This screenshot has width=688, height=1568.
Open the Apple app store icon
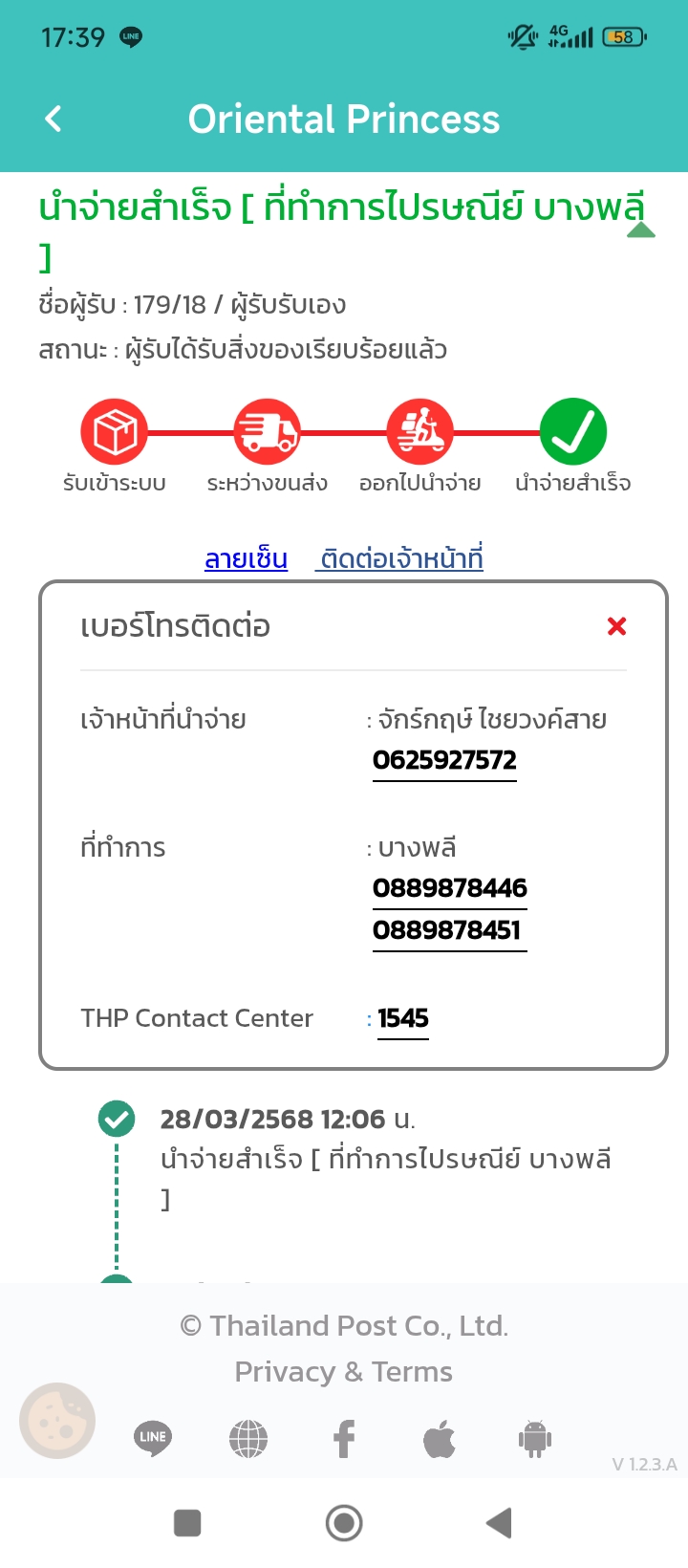pos(440,1438)
